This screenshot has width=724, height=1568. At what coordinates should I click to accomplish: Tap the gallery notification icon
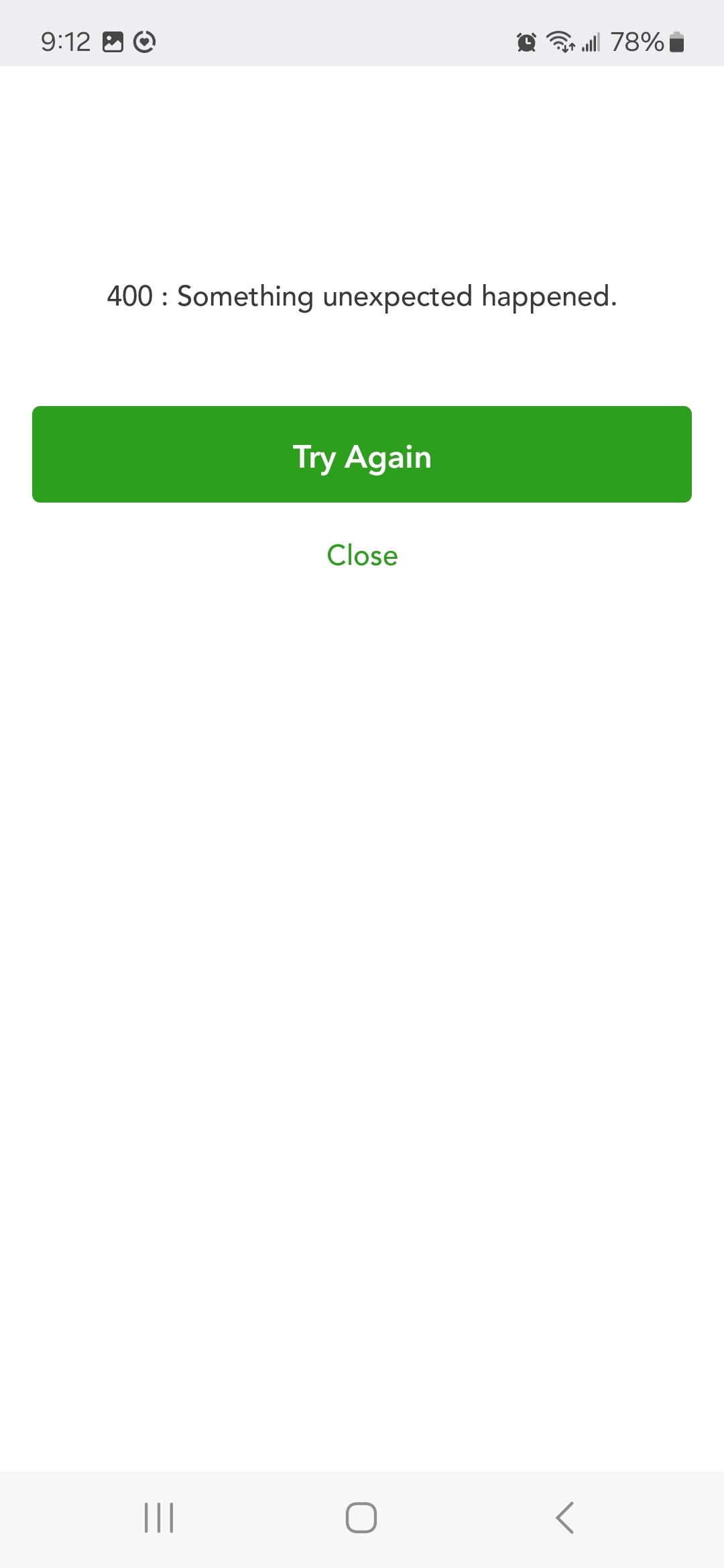point(113,42)
